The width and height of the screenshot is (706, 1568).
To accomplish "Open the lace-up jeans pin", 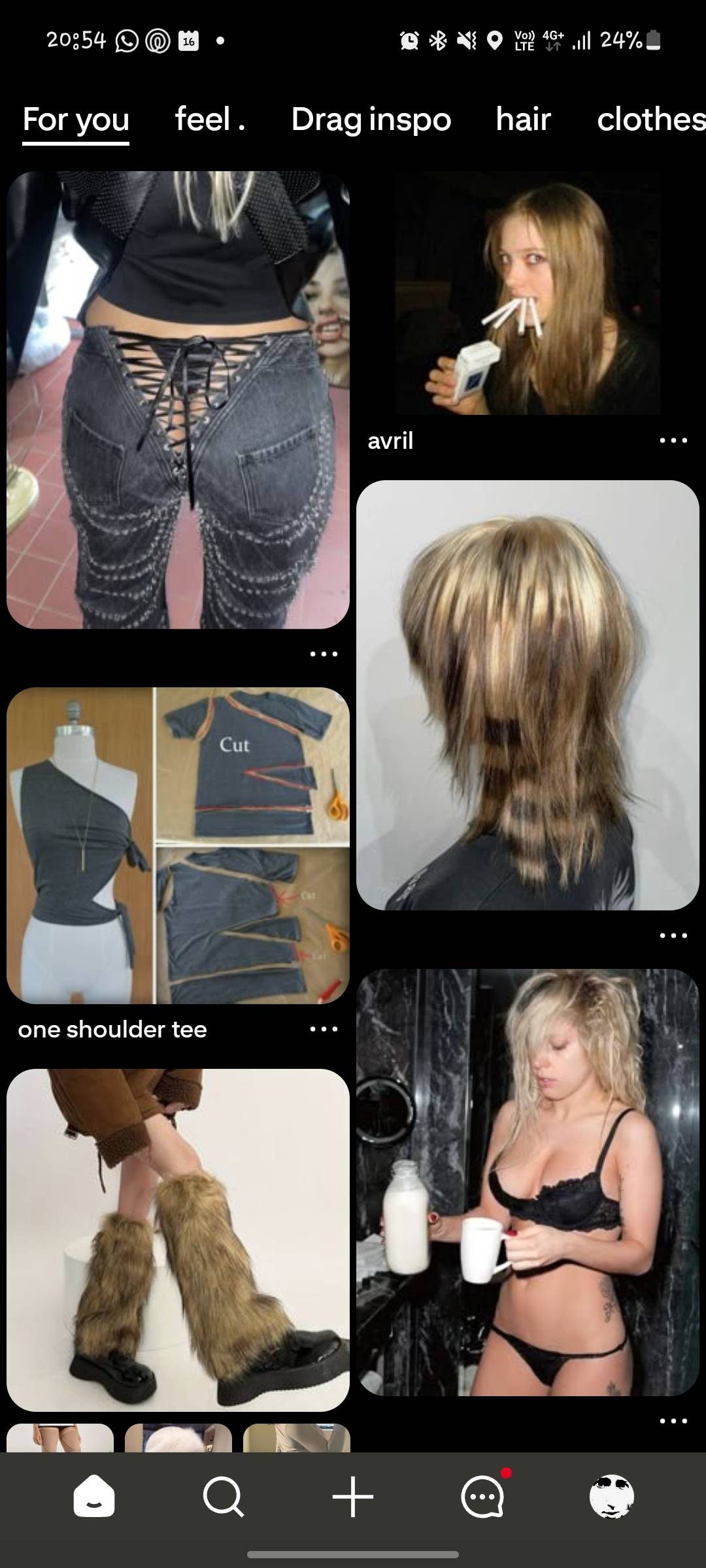I will coord(178,400).
